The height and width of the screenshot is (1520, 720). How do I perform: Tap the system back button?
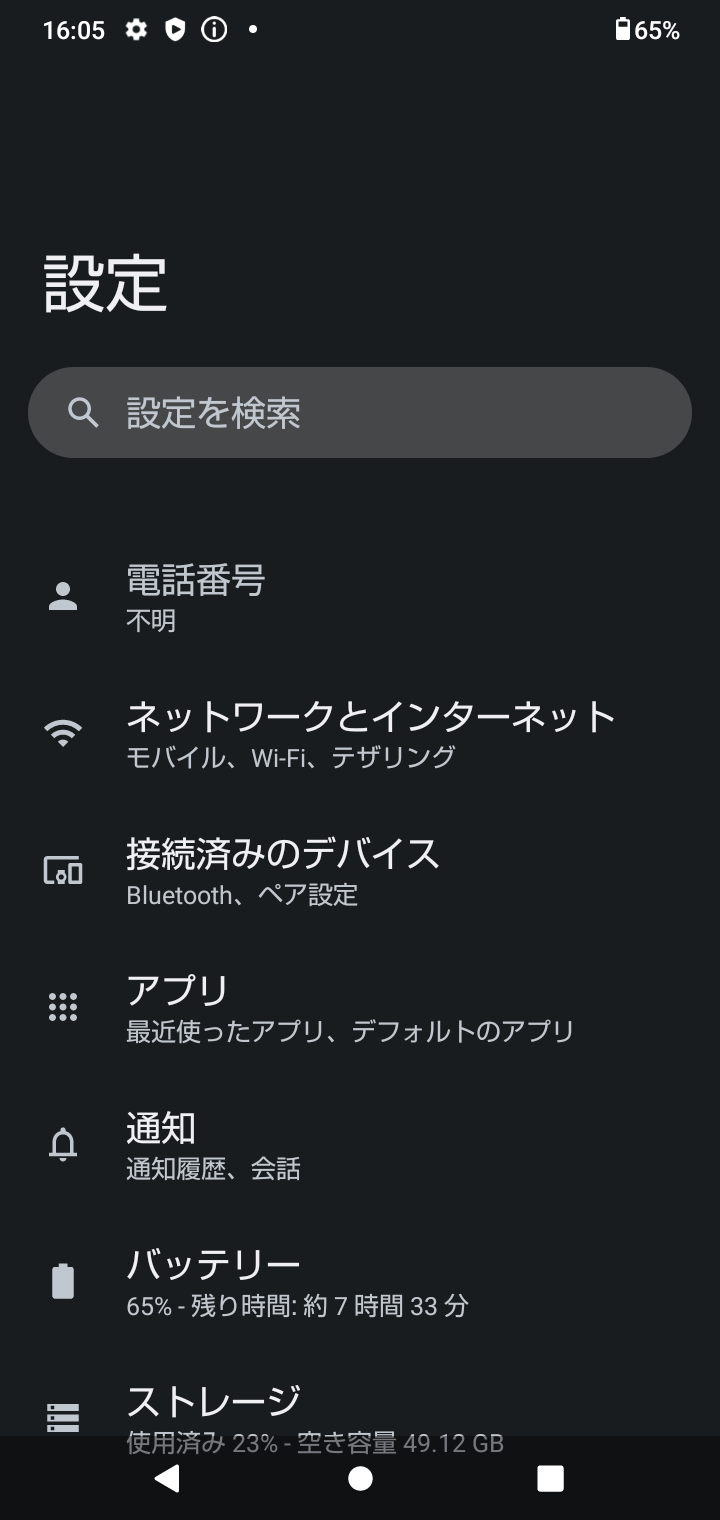pyautogui.click(x=167, y=1479)
